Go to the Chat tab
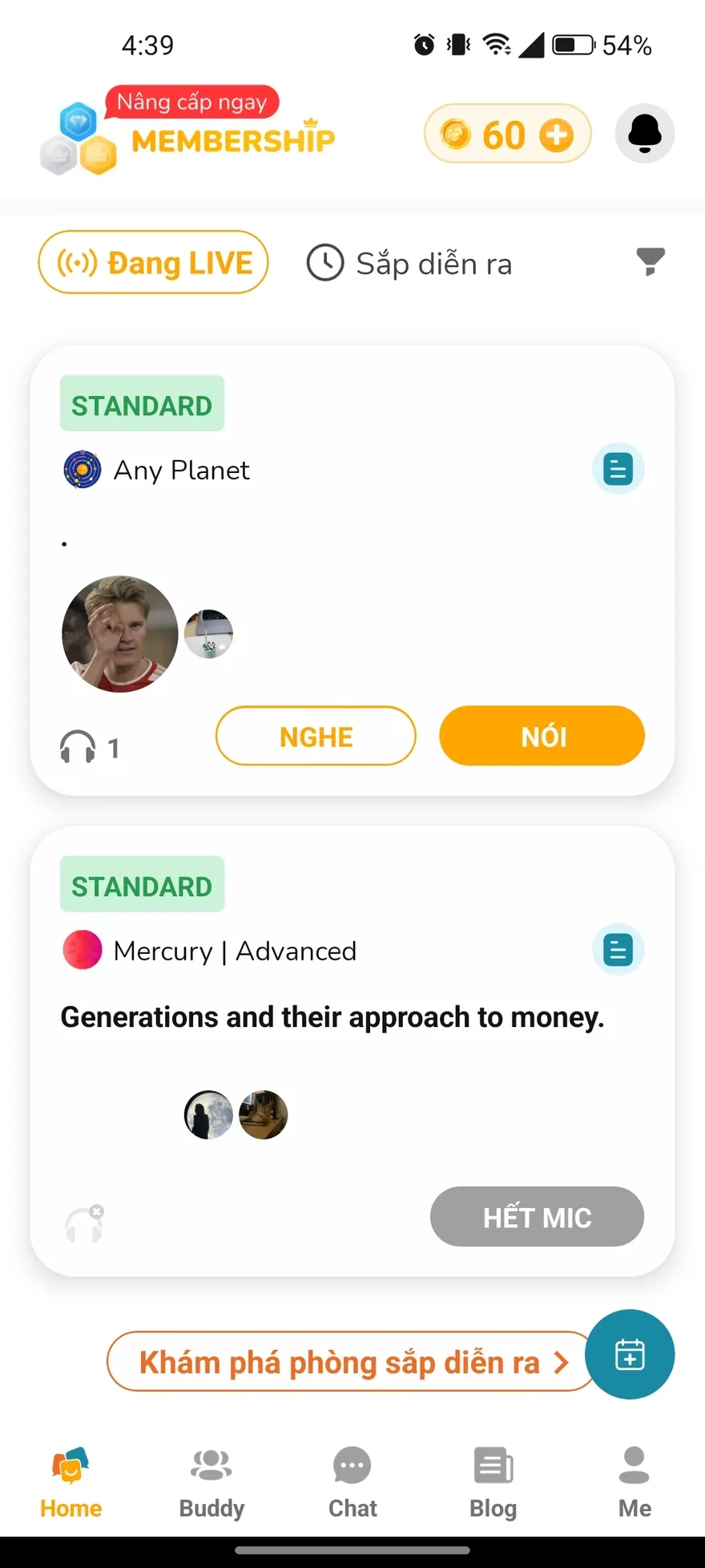Screen dimensions: 705x1568 [352, 1483]
